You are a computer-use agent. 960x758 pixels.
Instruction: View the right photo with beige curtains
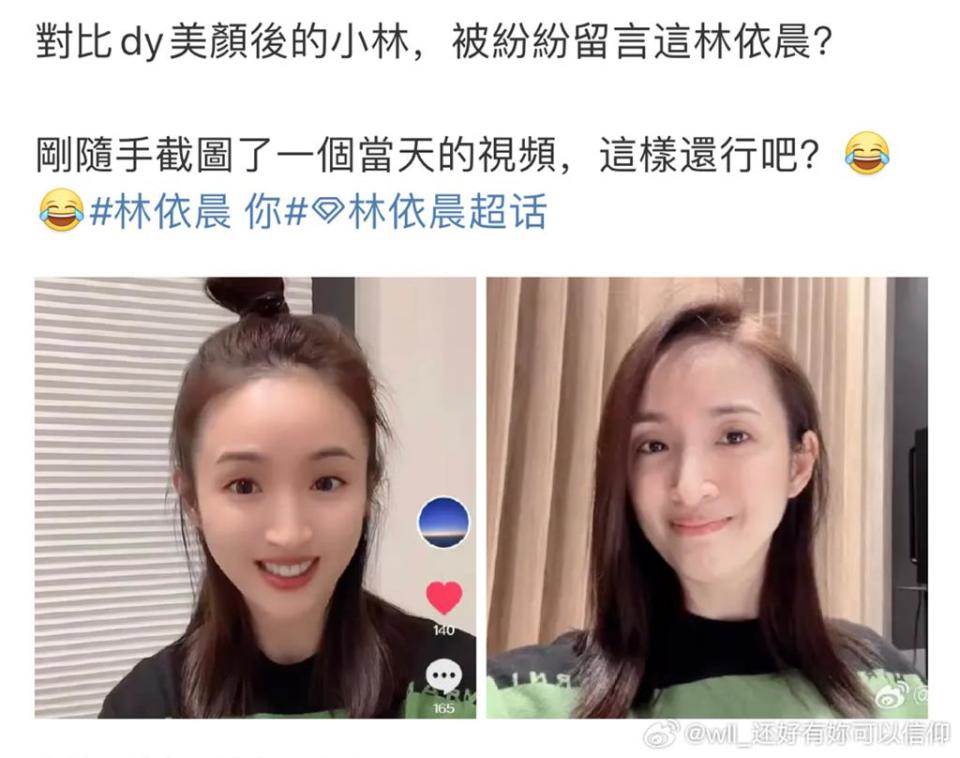tap(707, 497)
